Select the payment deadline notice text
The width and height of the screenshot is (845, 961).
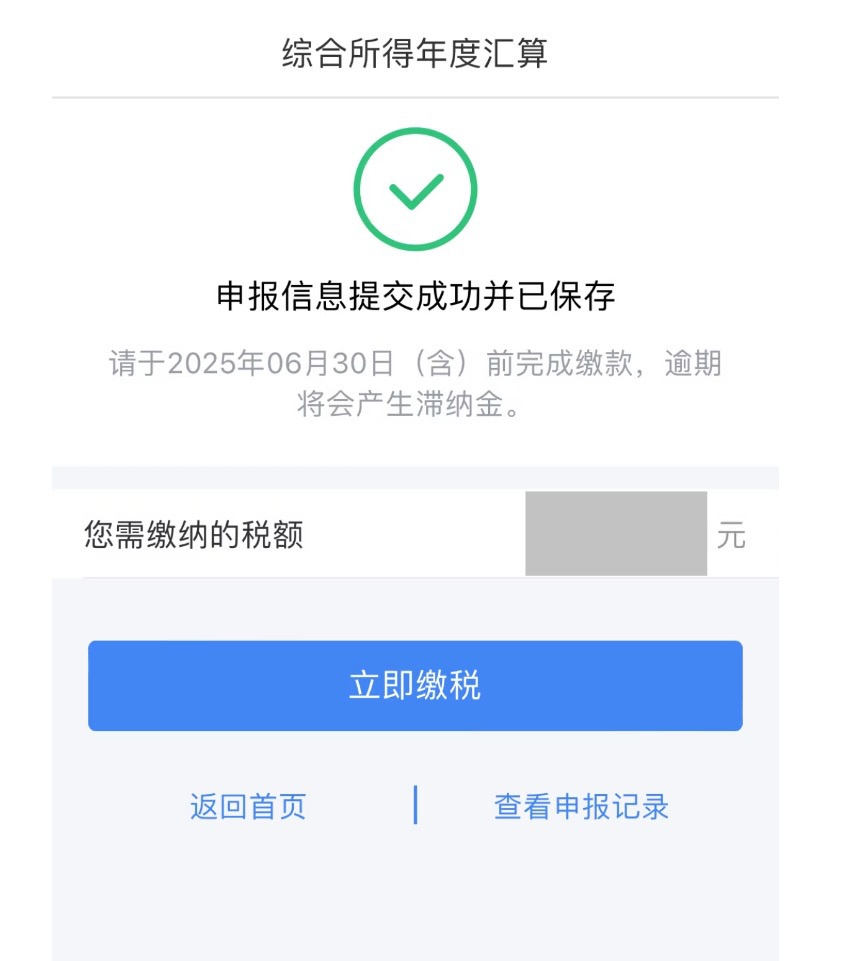420,384
